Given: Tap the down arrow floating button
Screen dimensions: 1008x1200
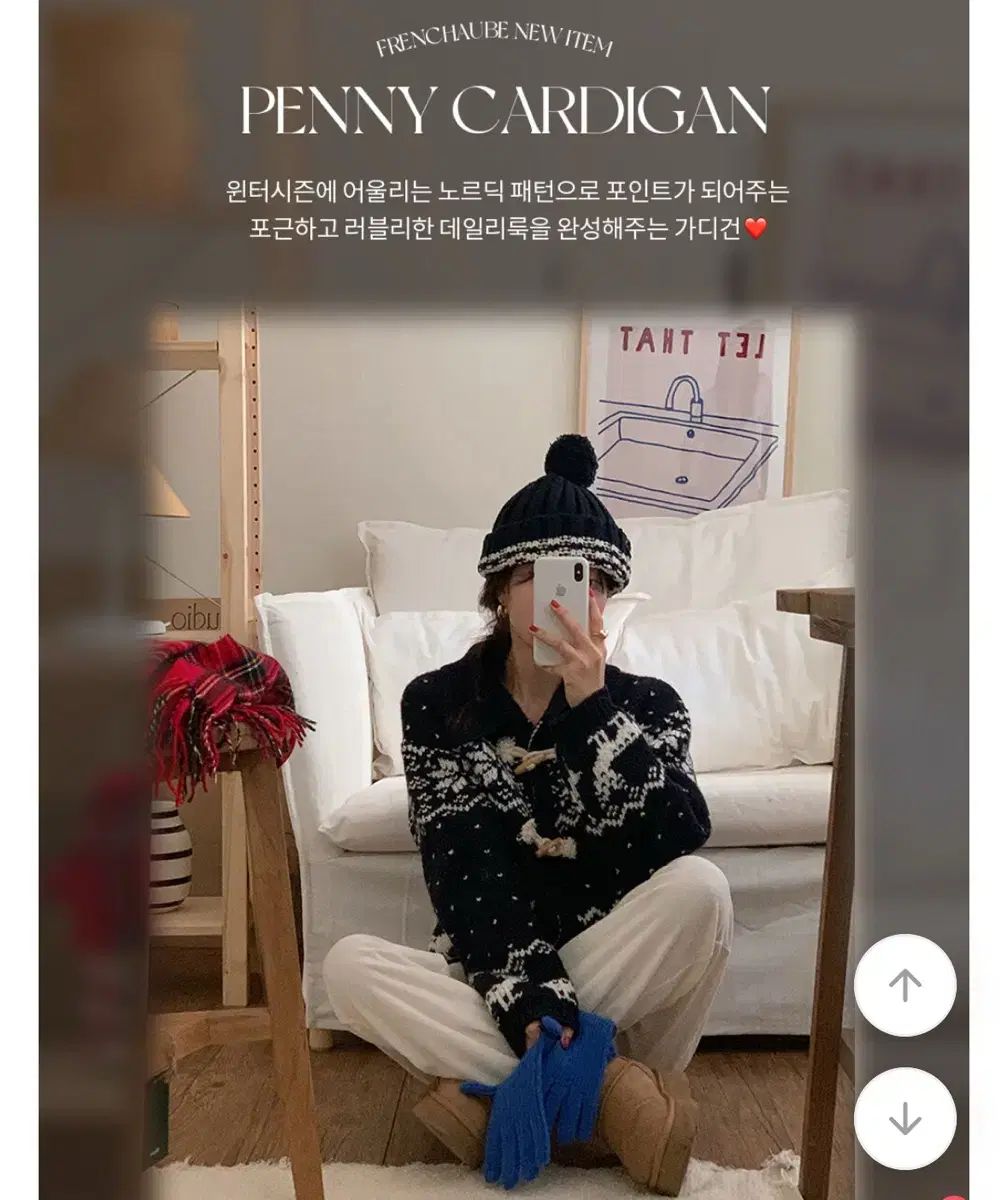Looking at the screenshot, I should click(x=905, y=1118).
